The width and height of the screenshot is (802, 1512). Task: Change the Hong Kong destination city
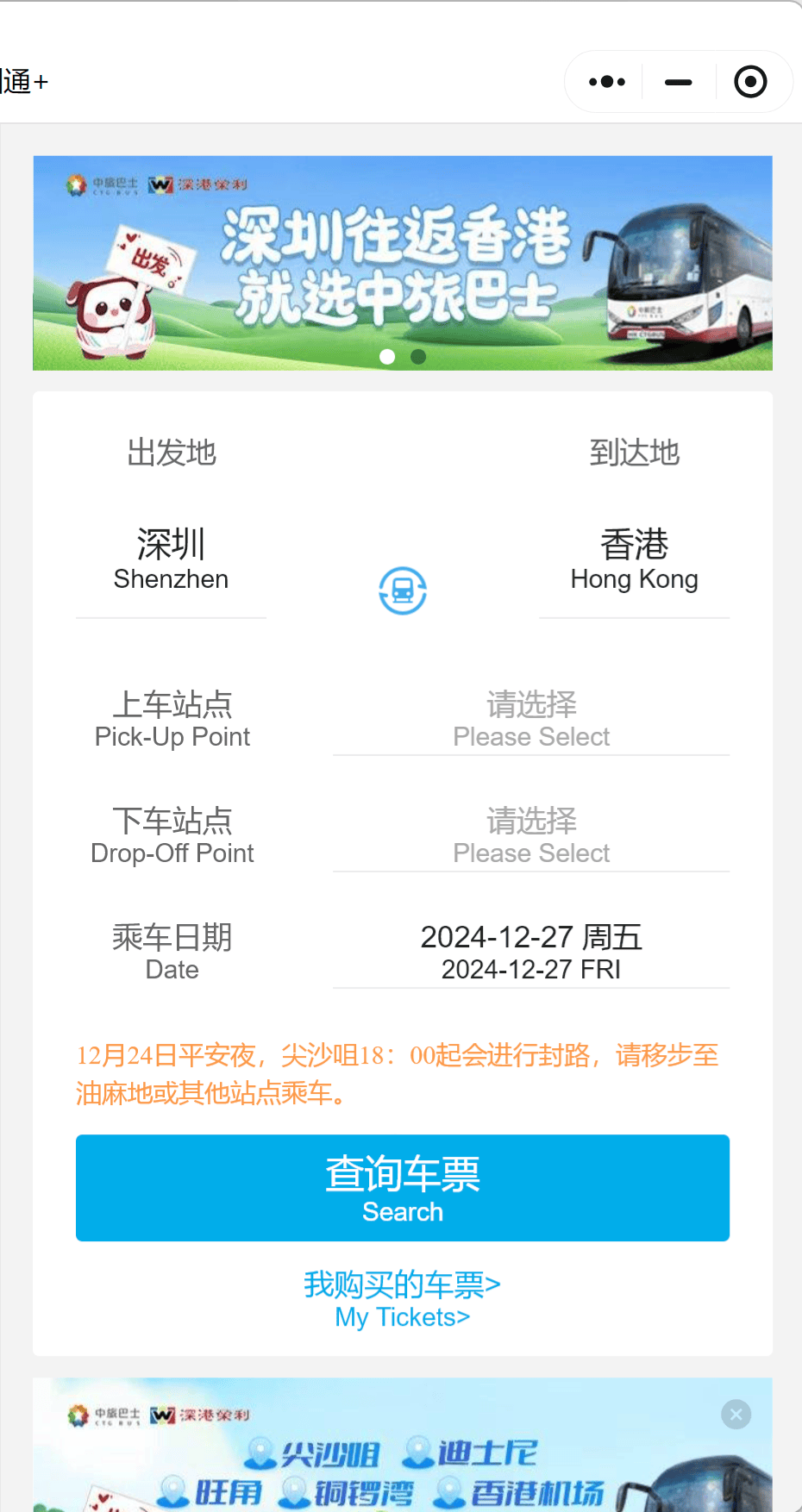634,559
